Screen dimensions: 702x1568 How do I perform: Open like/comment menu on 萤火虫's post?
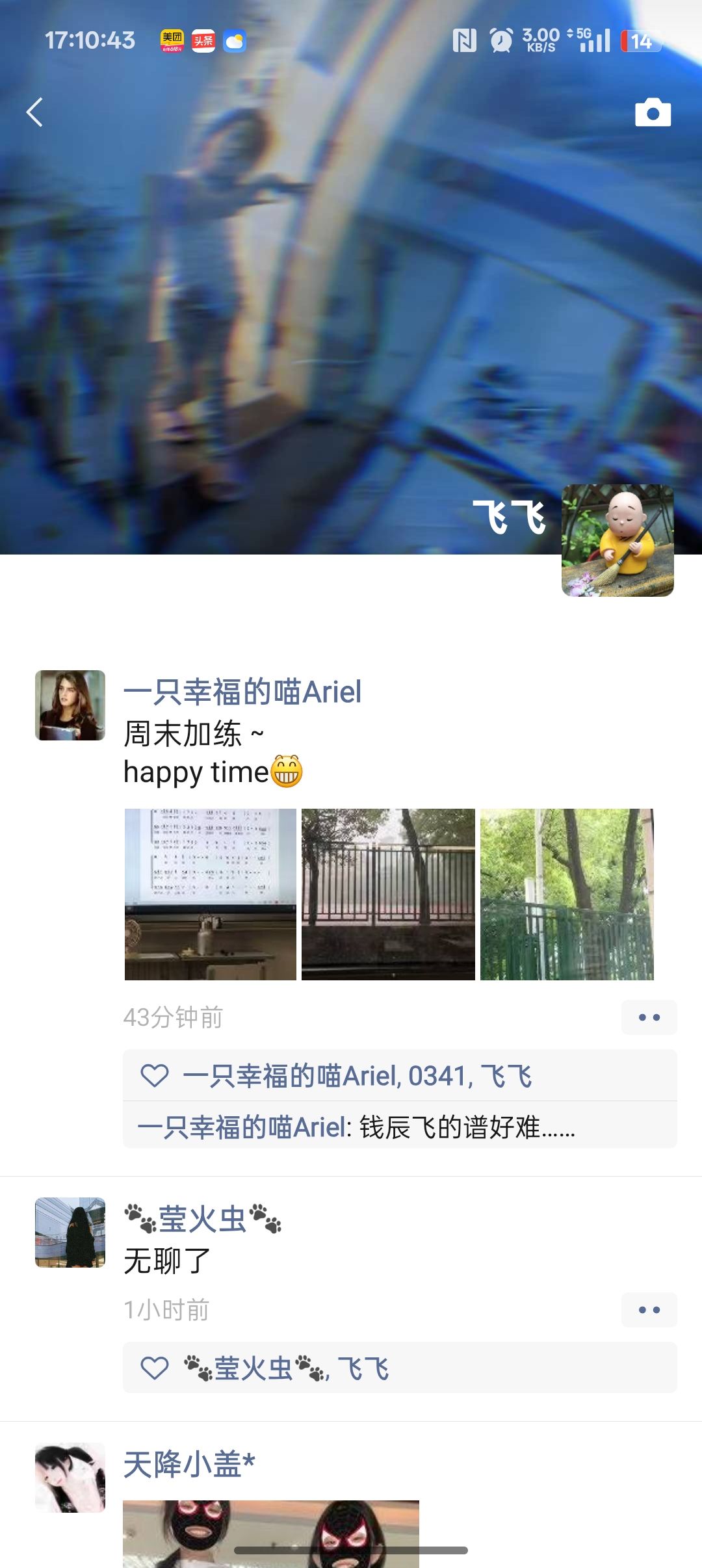point(649,1310)
